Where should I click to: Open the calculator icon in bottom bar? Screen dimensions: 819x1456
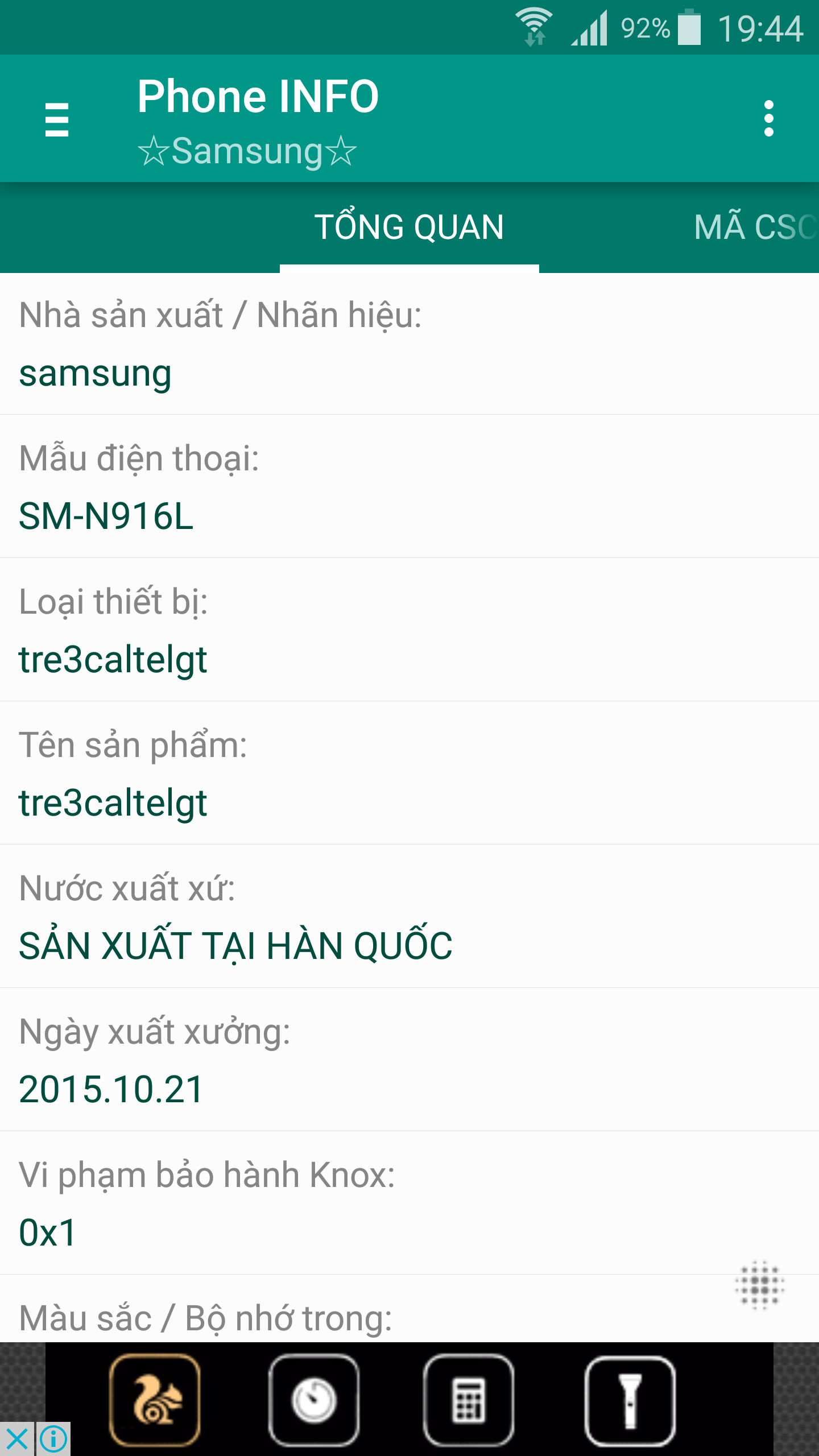tap(469, 1400)
